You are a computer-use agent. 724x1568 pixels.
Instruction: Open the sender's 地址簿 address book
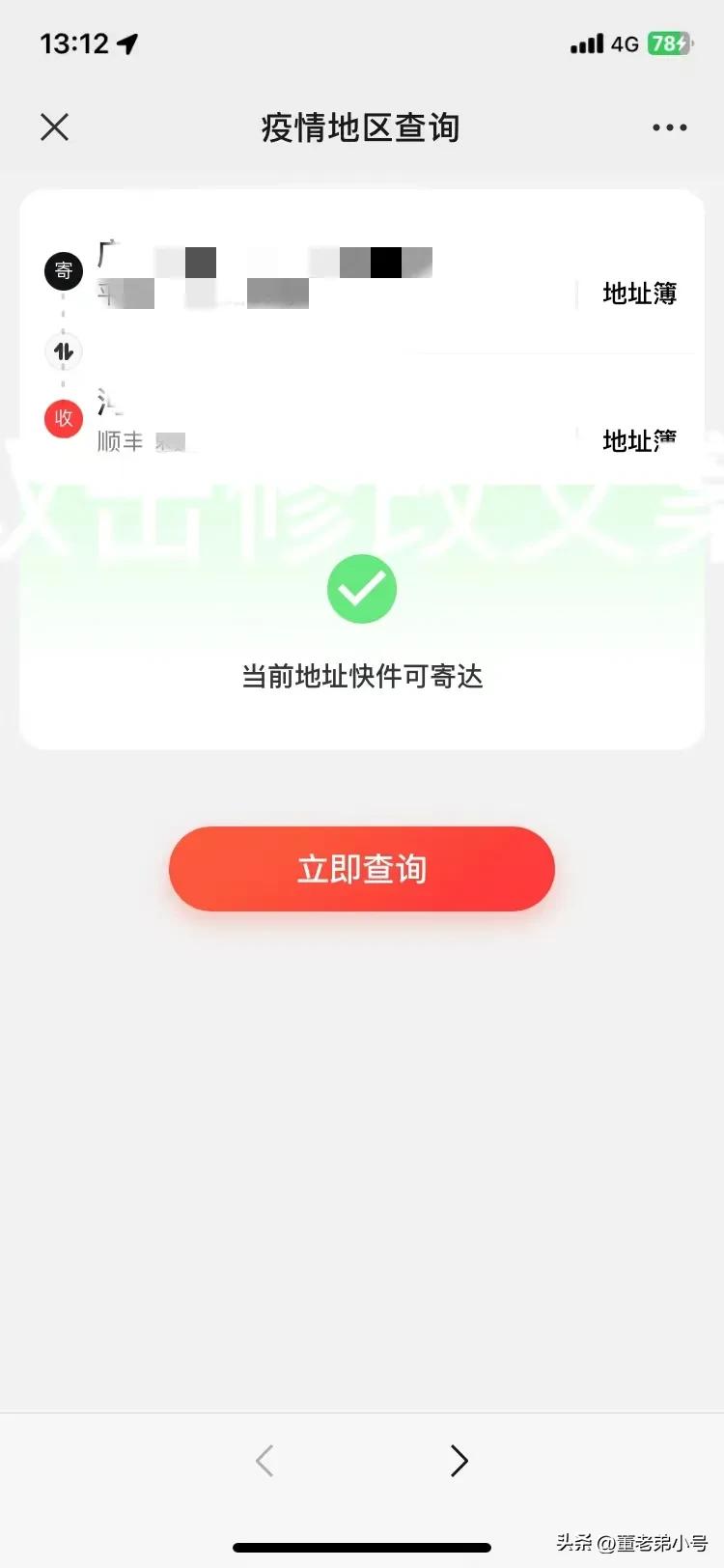638,294
